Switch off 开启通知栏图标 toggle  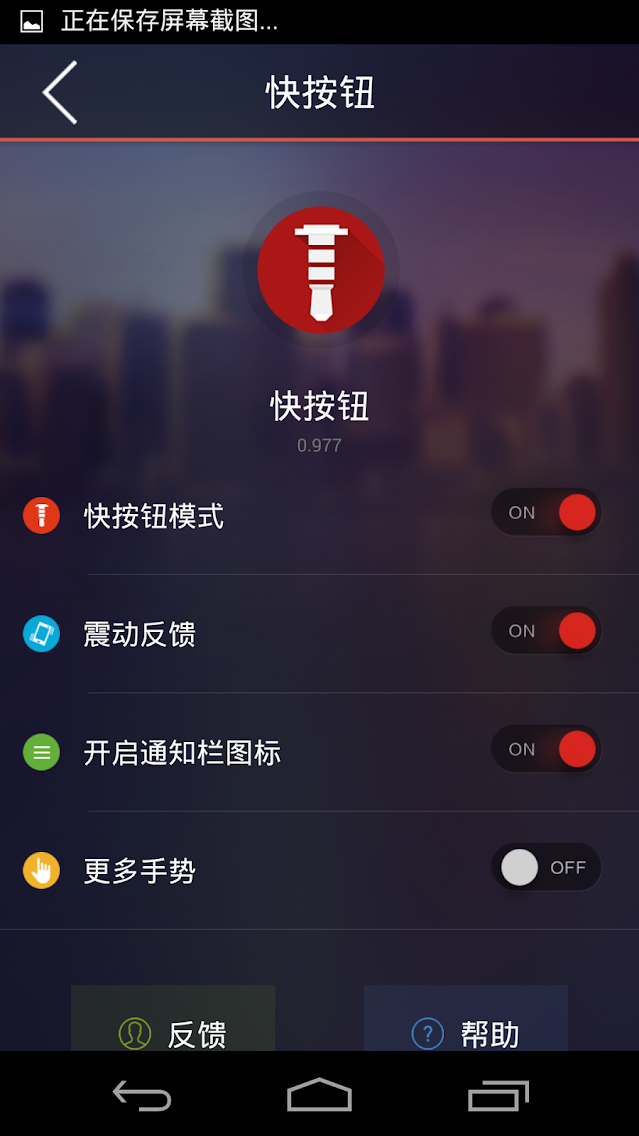click(x=546, y=749)
